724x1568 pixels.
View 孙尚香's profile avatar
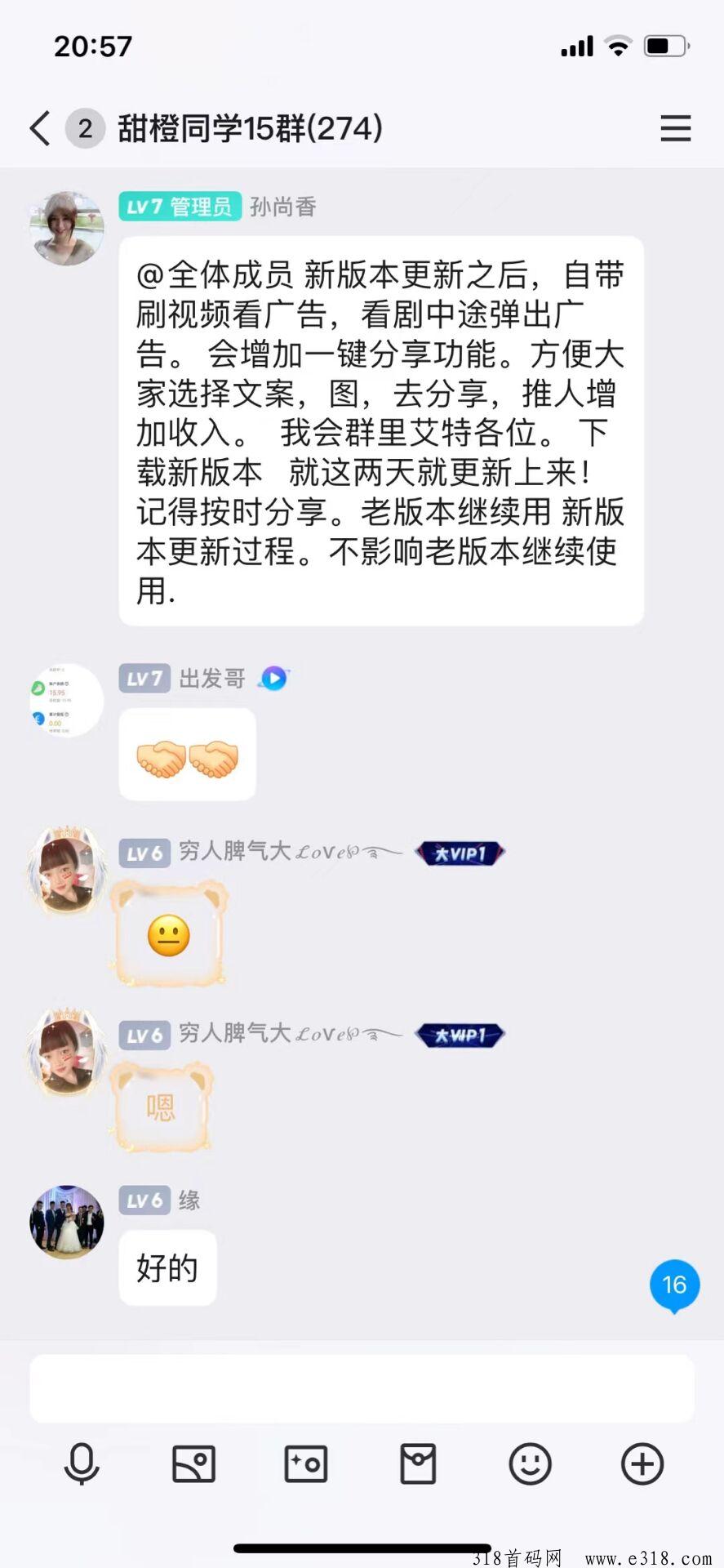(x=67, y=229)
